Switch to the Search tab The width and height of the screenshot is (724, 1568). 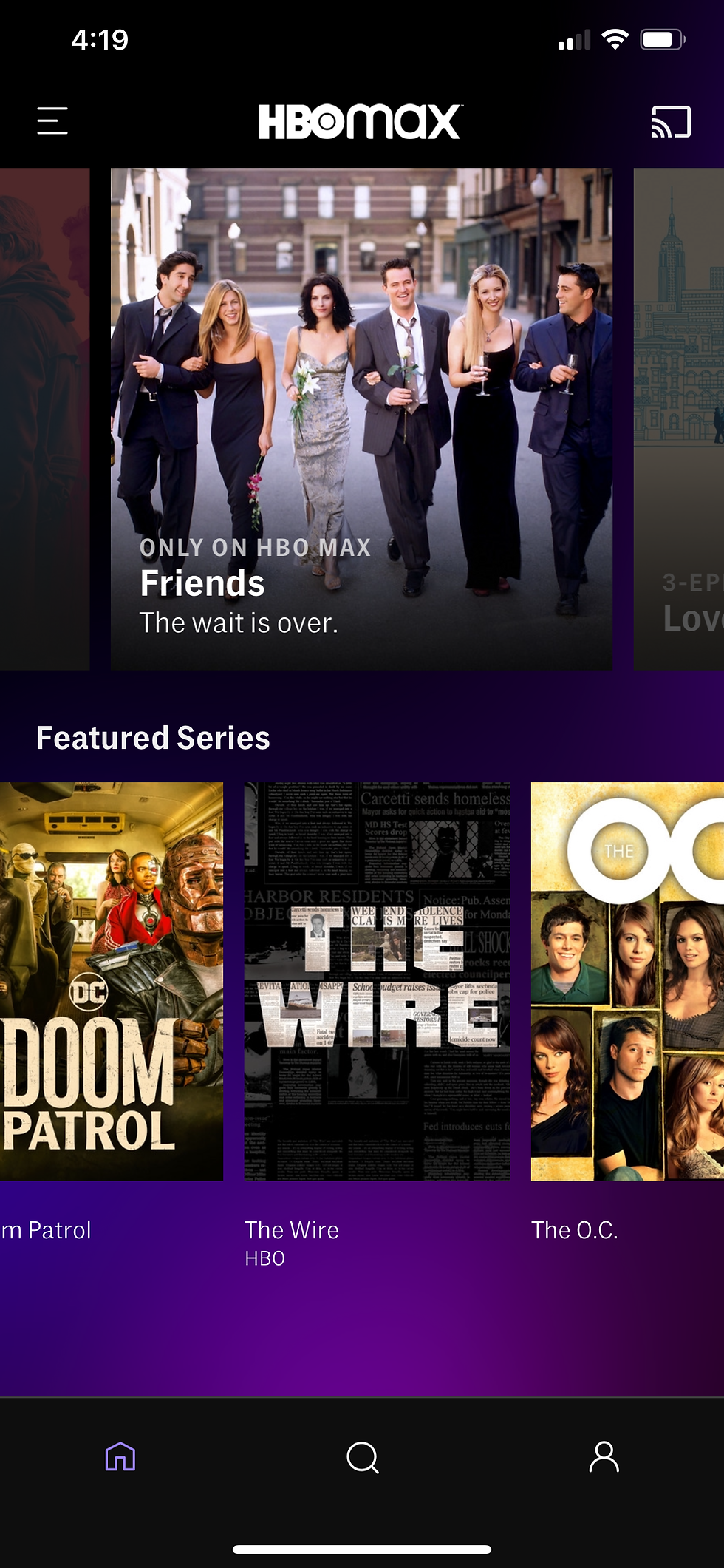(x=362, y=1457)
